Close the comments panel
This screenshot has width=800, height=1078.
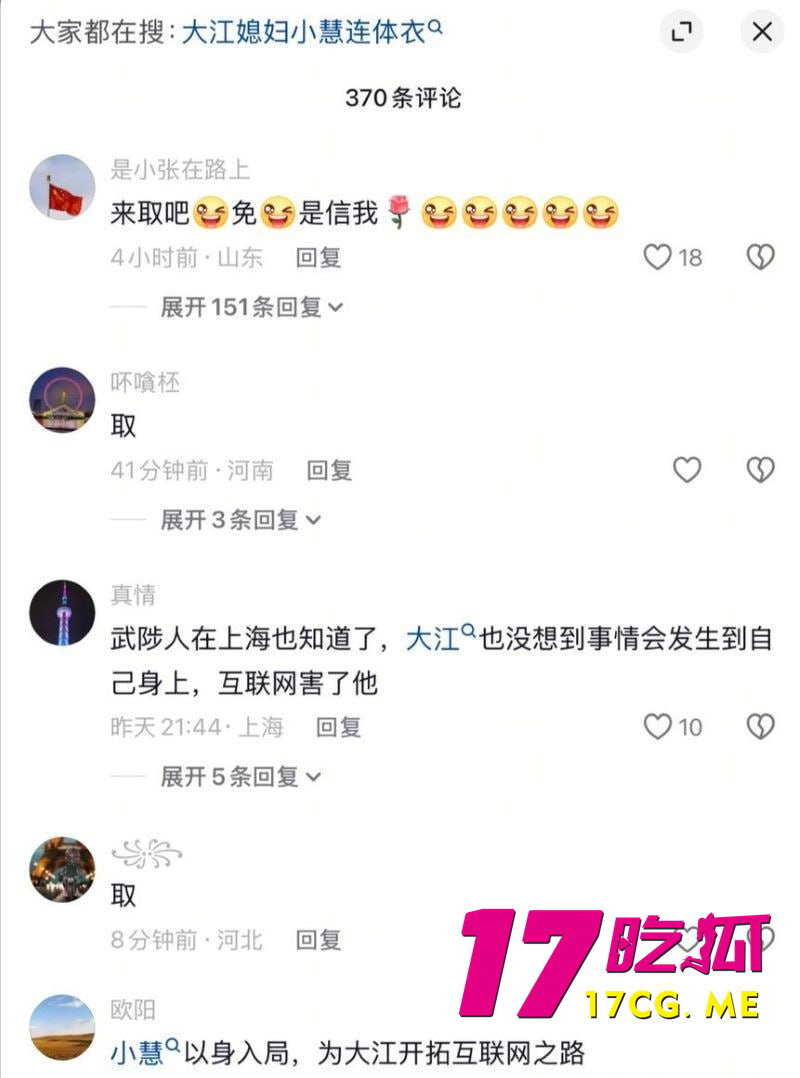point(762,32)
